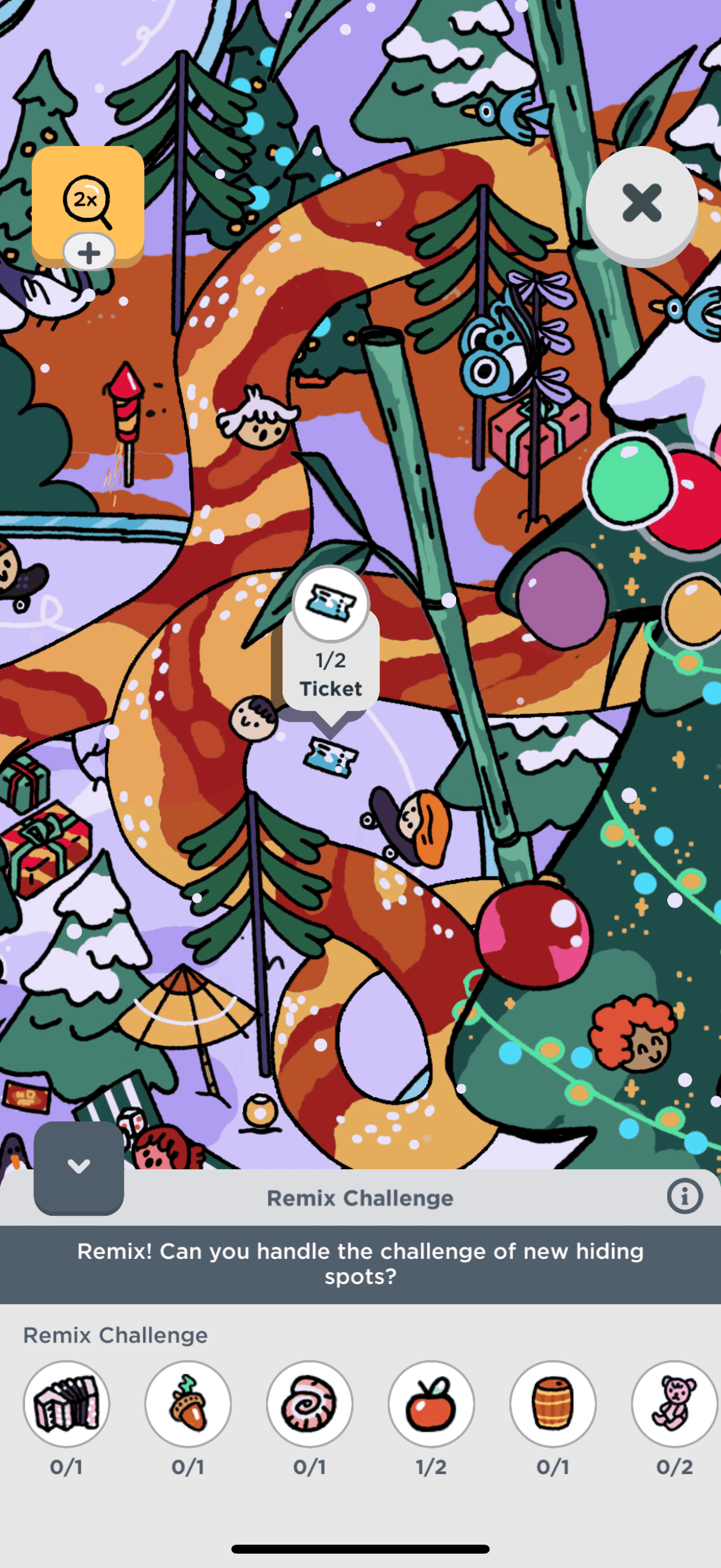Select the red apple item to find
The width and height of the screenshot is (721, 1568).
[432, 1404]
